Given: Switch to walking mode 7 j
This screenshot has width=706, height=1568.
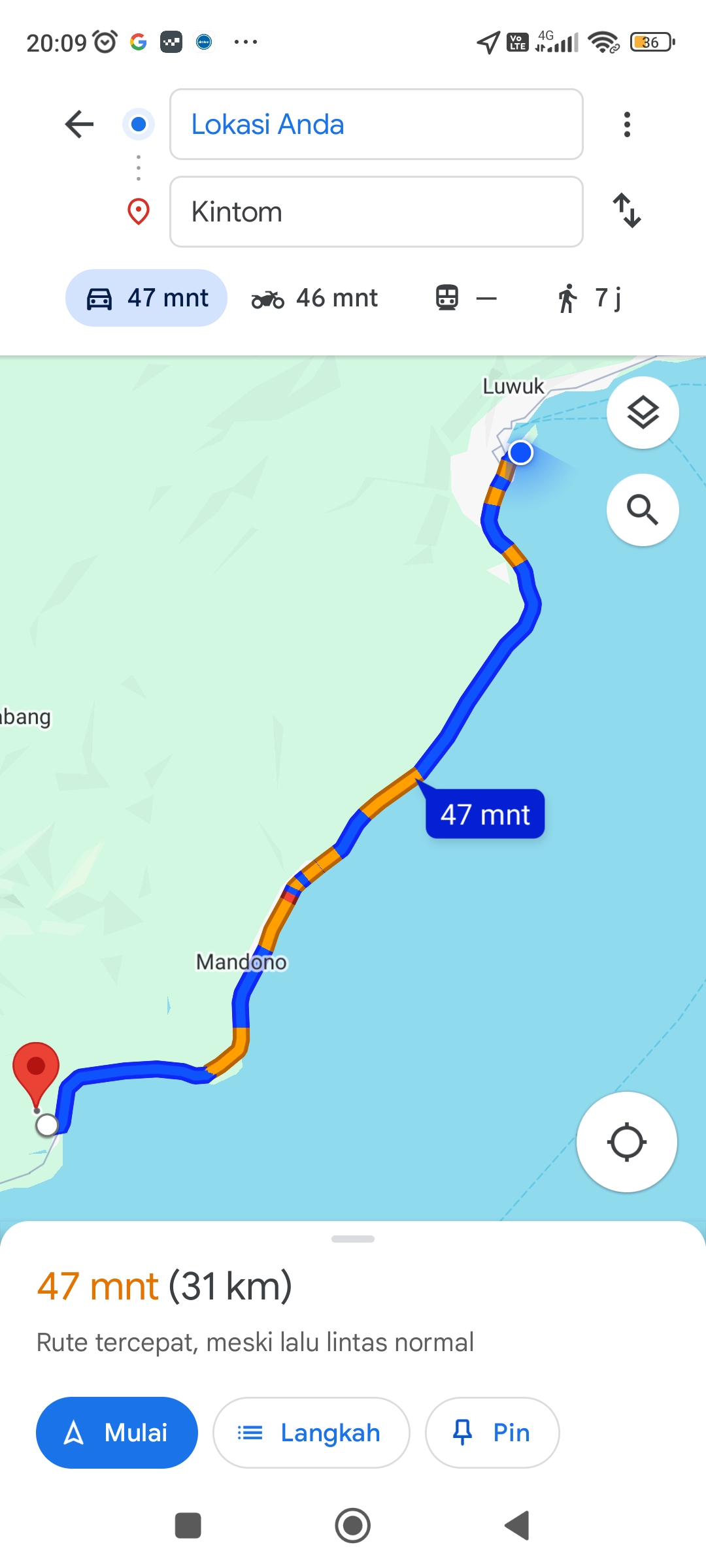Looking at the screenshot, I should pos(589,298).
